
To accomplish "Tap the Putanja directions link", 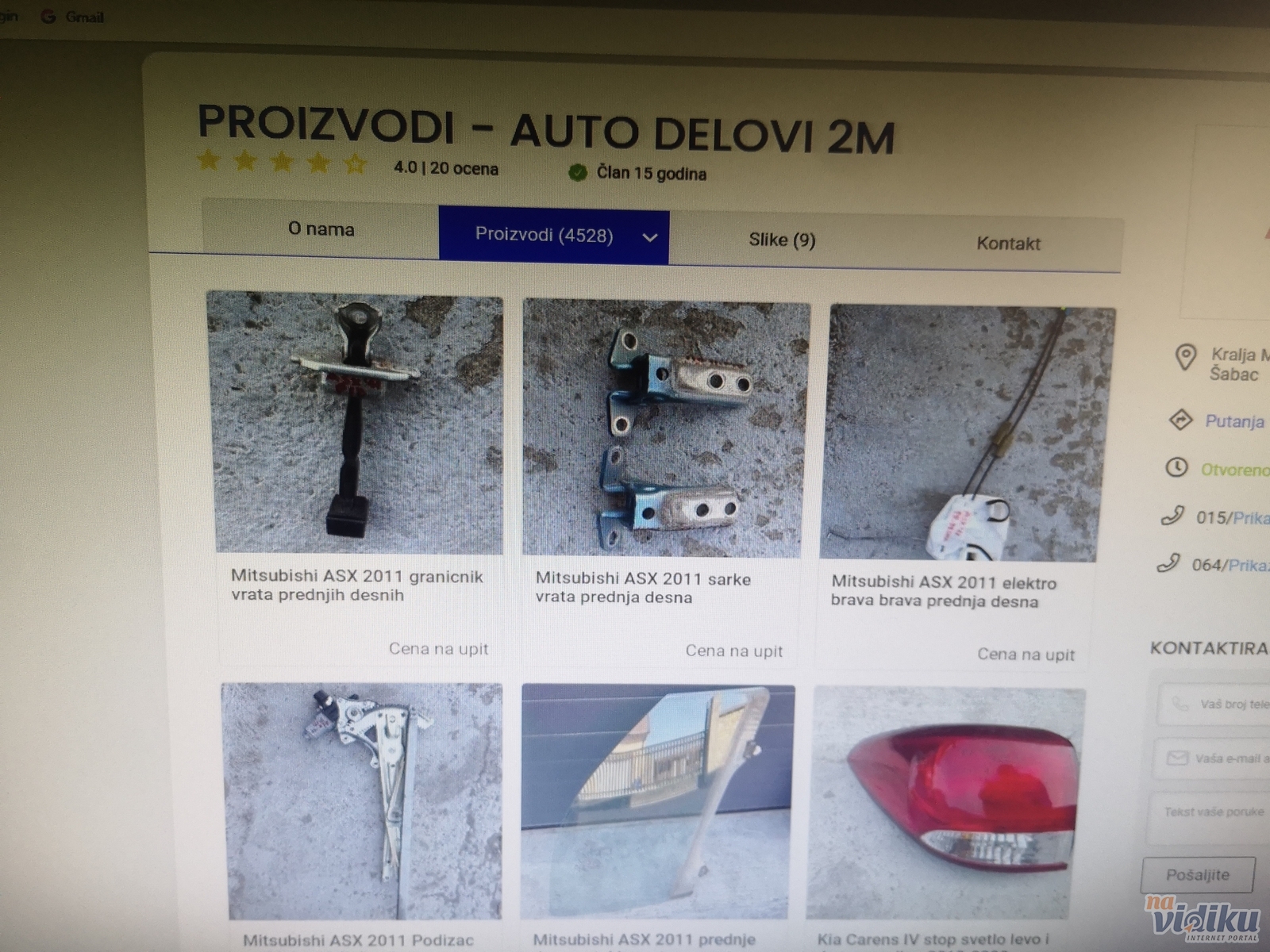I will point(1233,421).
